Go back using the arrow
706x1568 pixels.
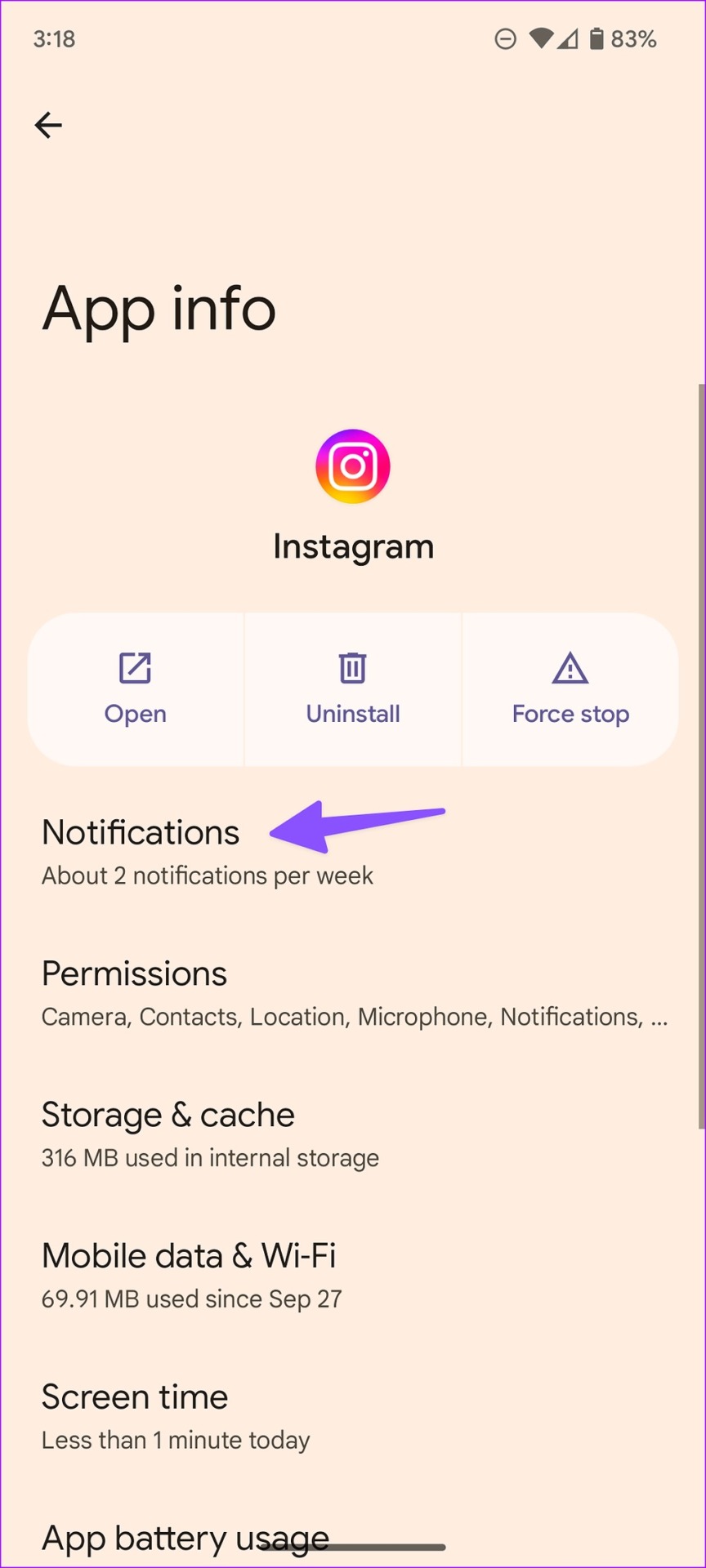(x=48, y=125)
